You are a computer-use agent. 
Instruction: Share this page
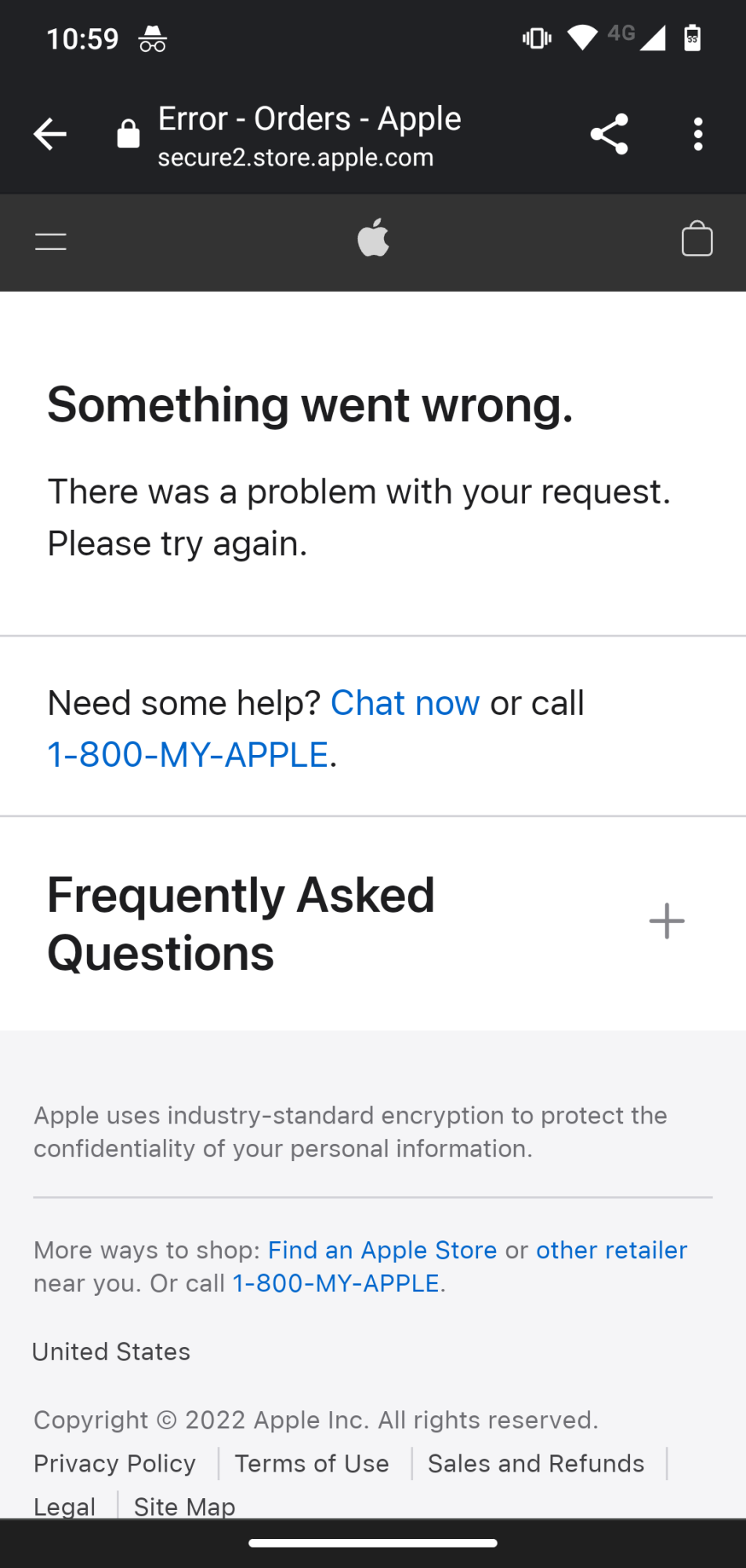609,134
